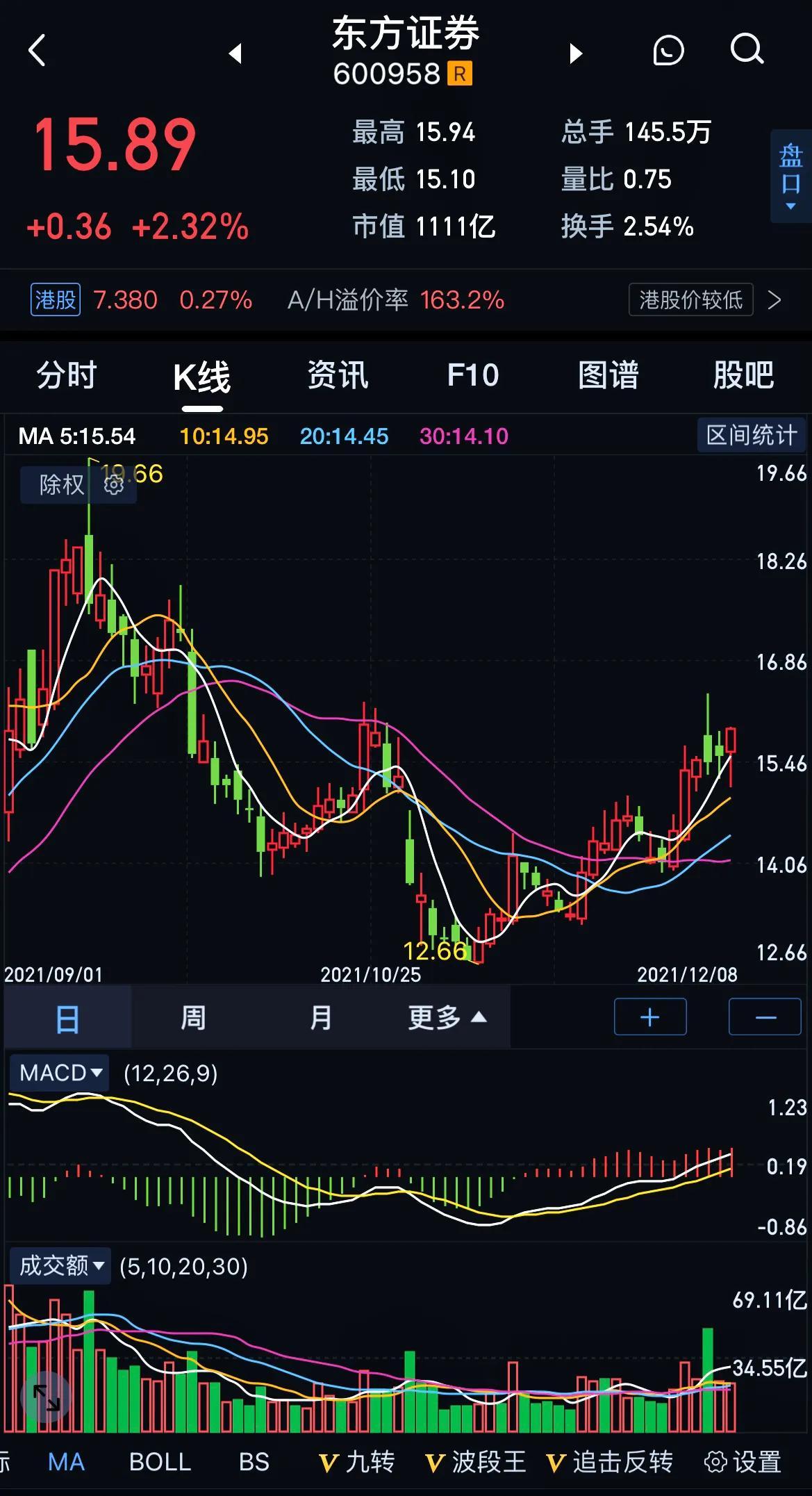
Task: Expand the 更多 period options
Action: point(447,1018)
